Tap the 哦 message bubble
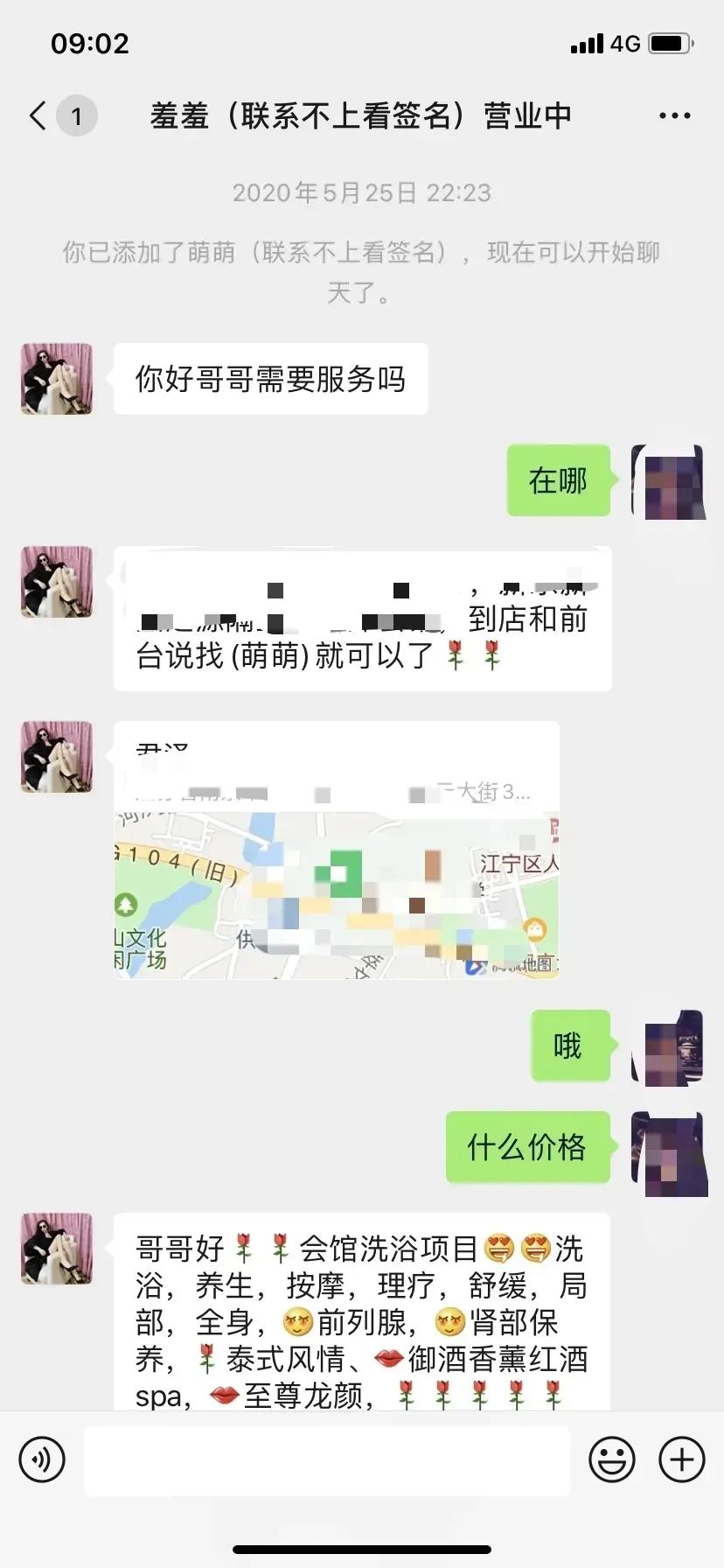Screen dimensions: 724x1568 (569, 1046)
